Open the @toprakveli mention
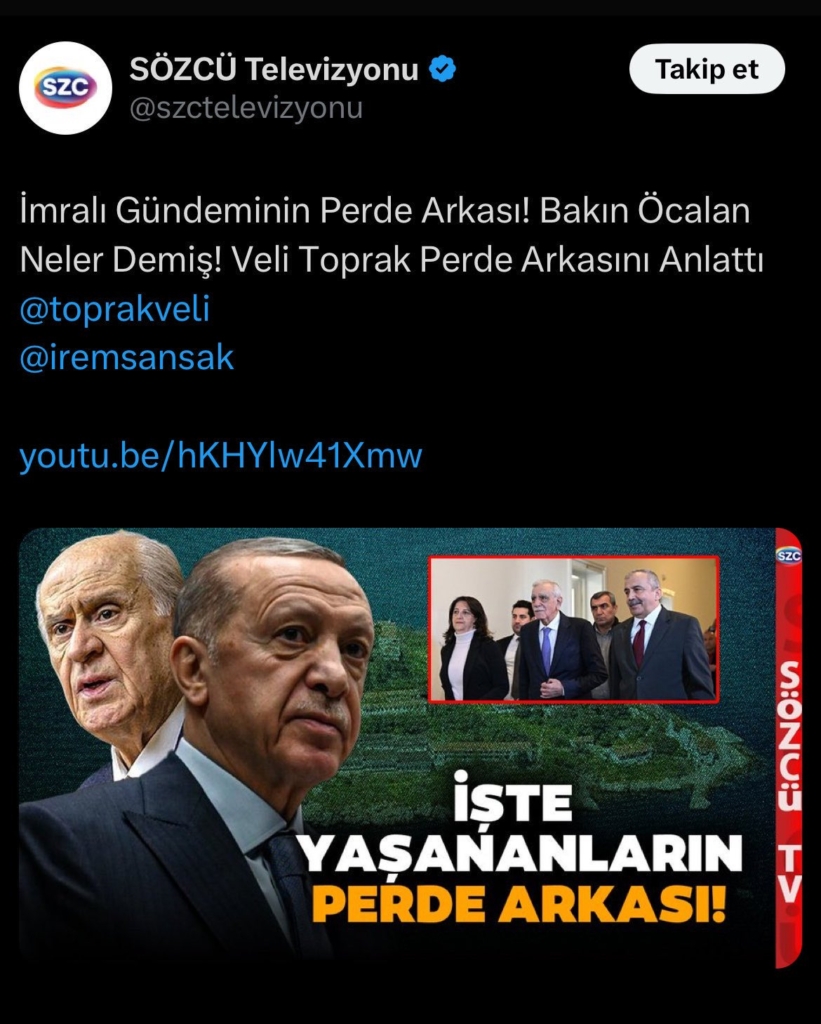Image resolution: width=821 pixels, height=1024 pixels. point(115,309)
